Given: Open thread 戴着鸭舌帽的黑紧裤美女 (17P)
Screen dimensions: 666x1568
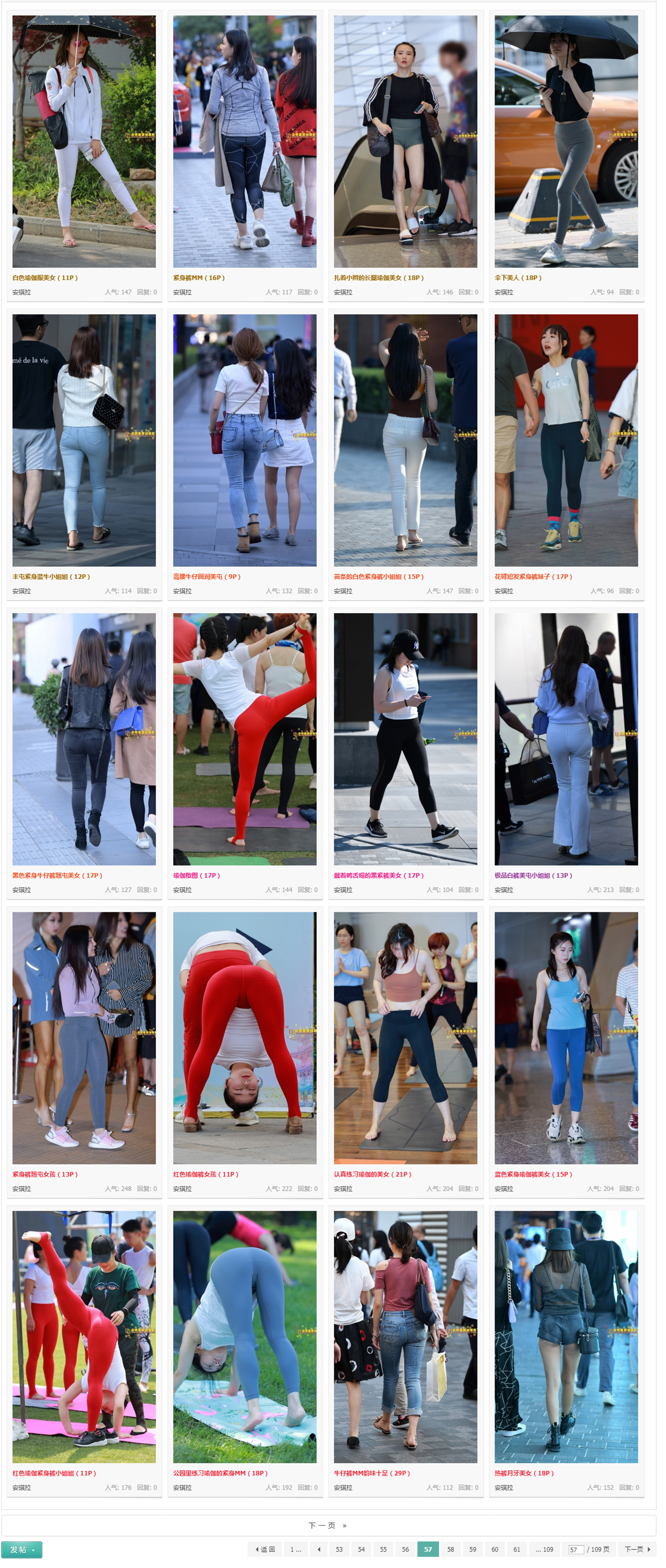Looking at the screenshot, I should (379, 875).
